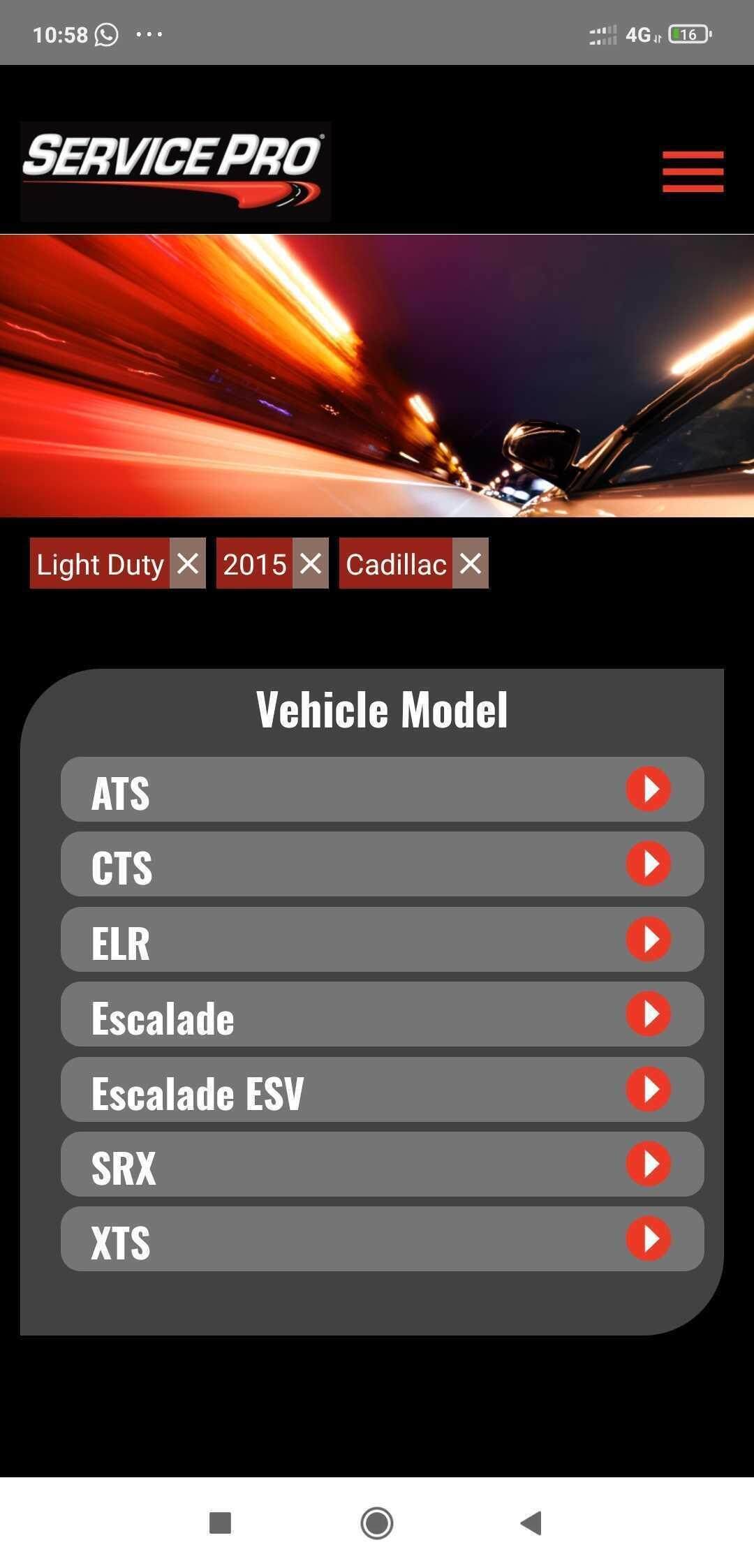
Task: Select the XTS model
Action: 382,1239
